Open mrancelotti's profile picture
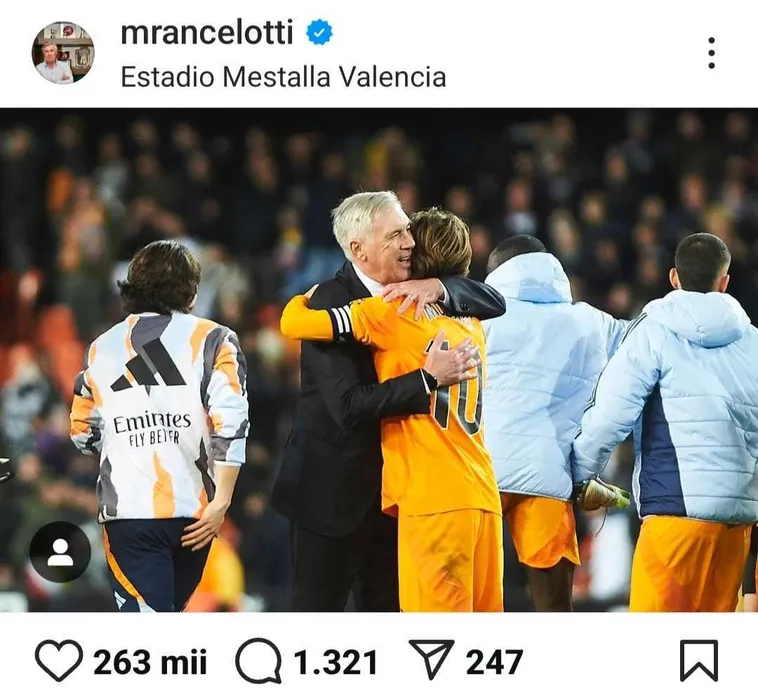758x700 pixels. [63, 52]
